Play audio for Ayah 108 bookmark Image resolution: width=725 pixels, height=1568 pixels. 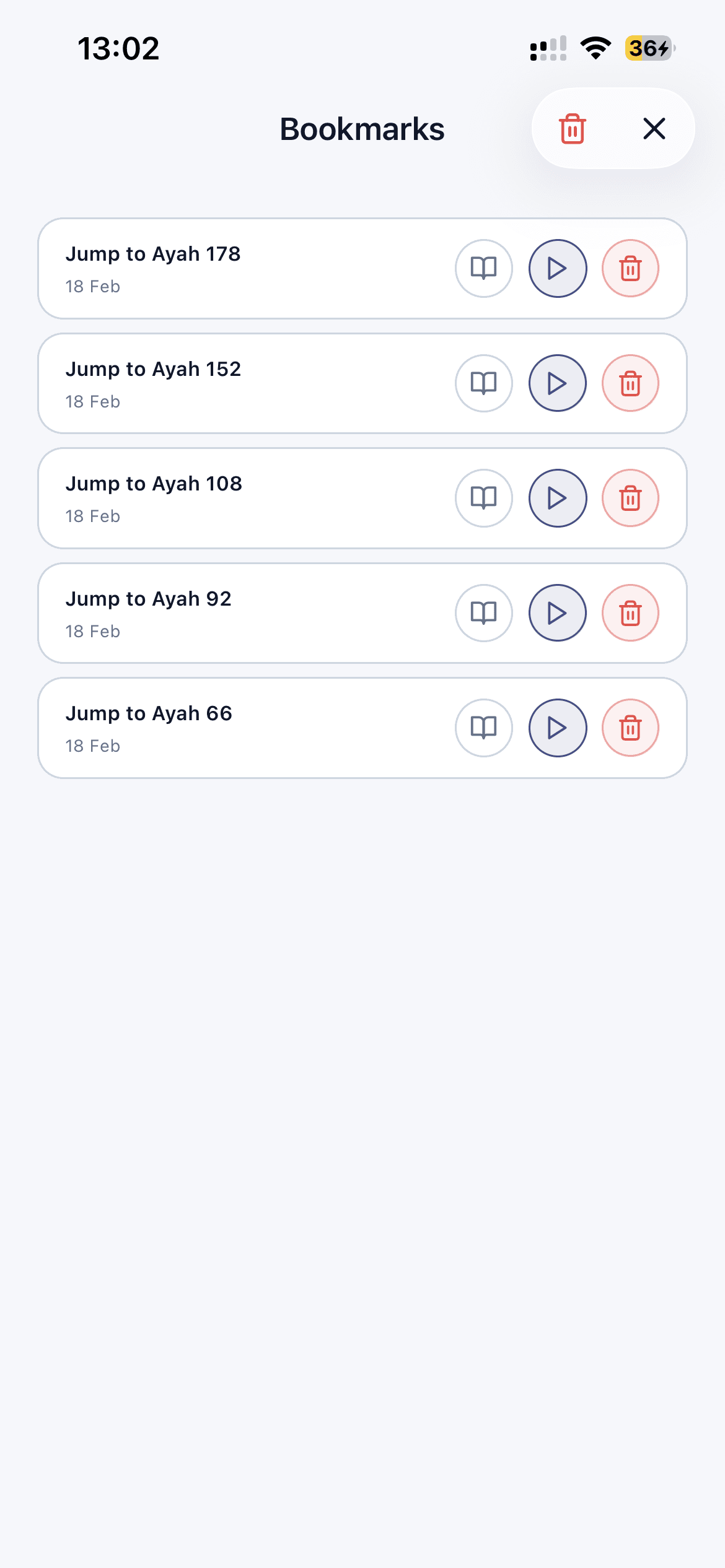(557, 498)
